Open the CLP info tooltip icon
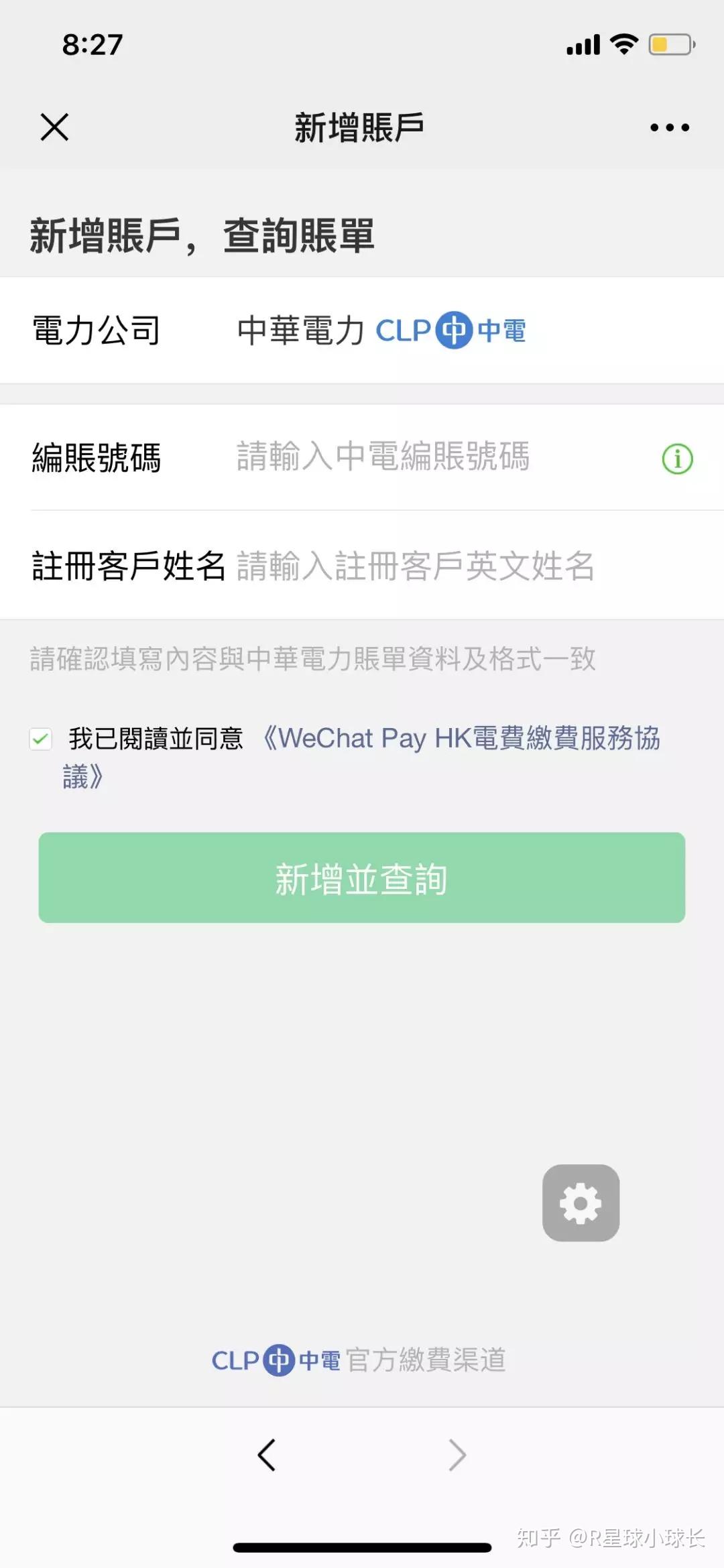The image size is (724, 1568). (679, 458)
